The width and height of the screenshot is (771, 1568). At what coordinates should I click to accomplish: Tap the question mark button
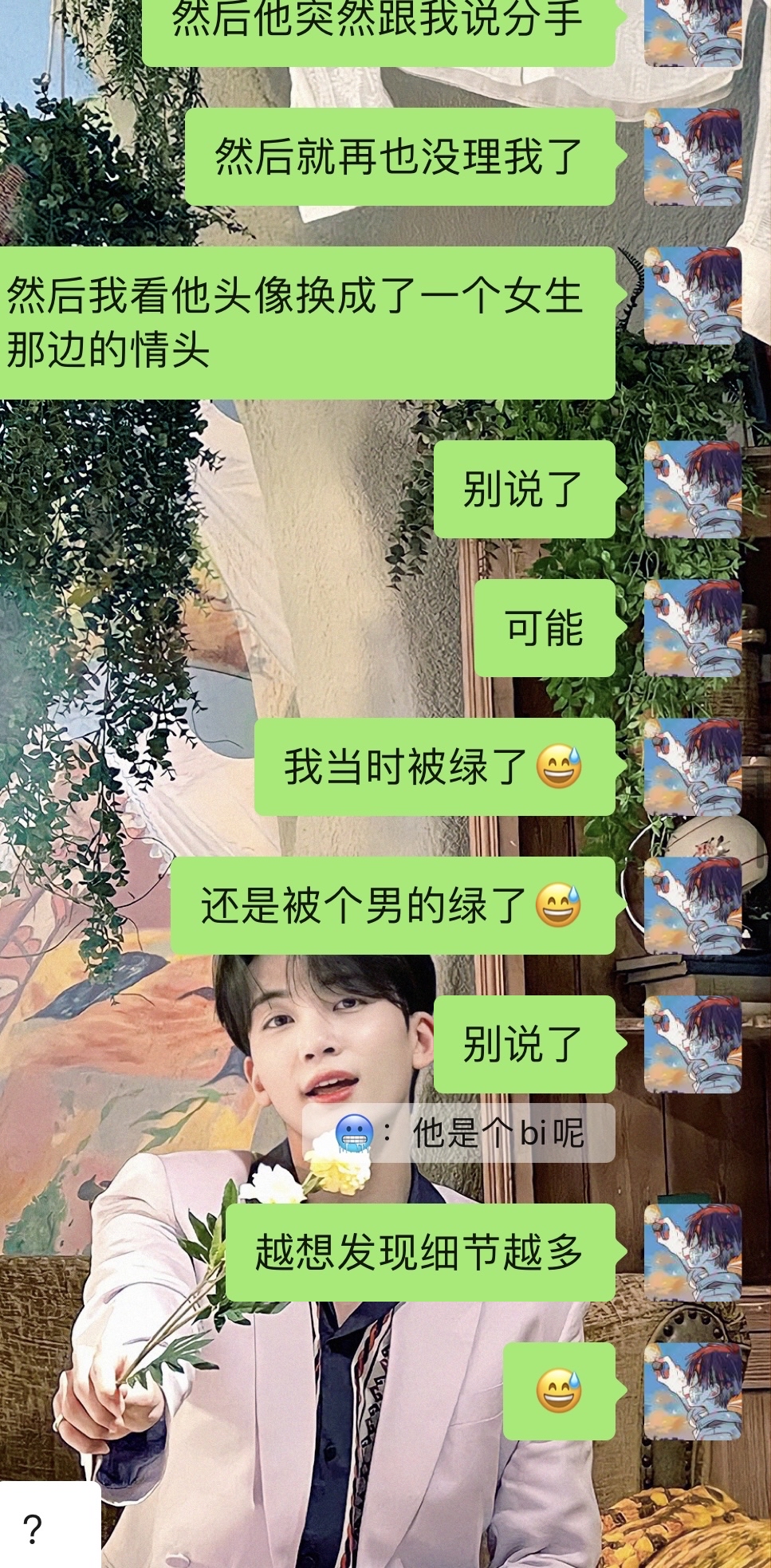point(33,1528)
